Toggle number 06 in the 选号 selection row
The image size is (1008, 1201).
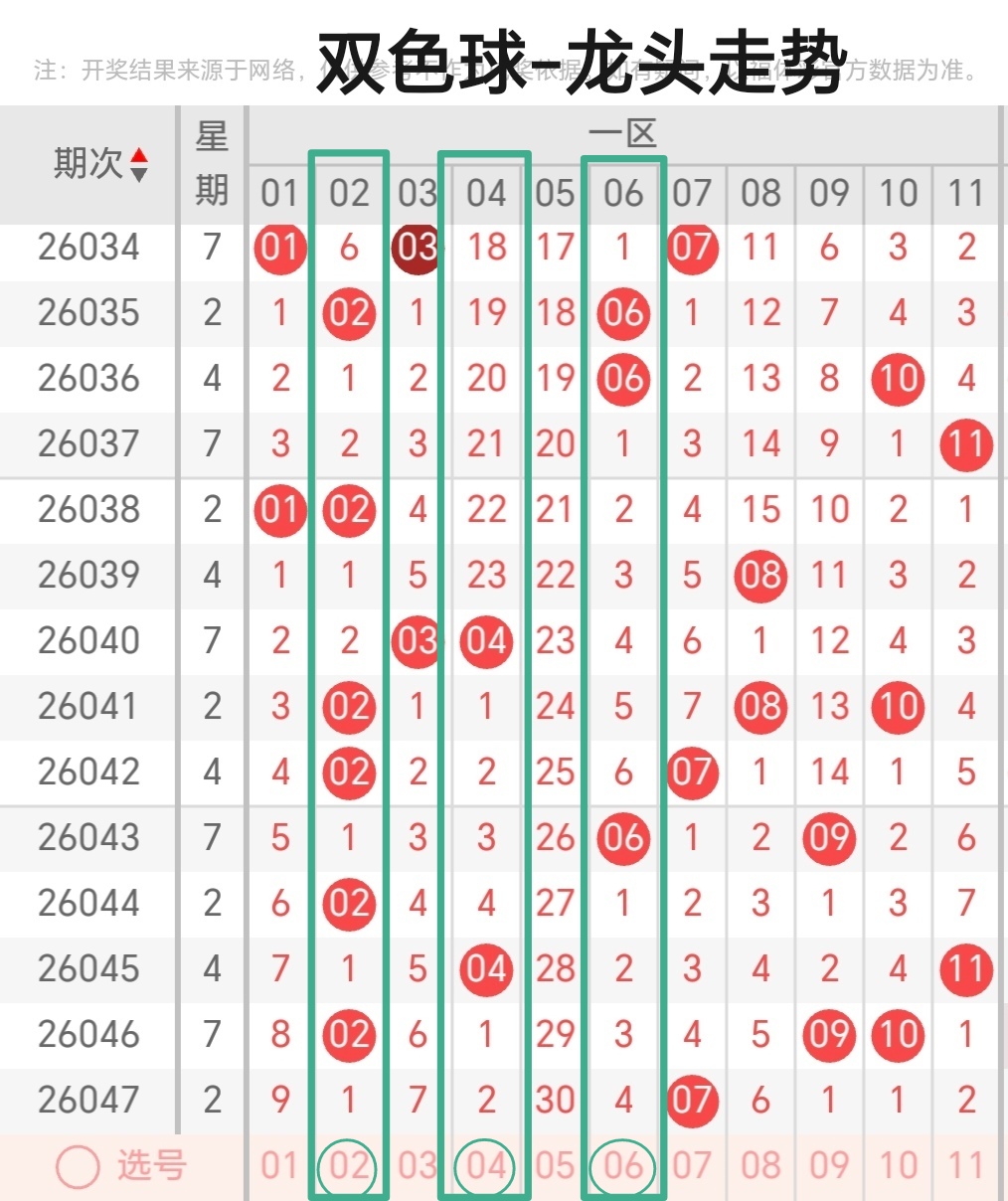623,1165
